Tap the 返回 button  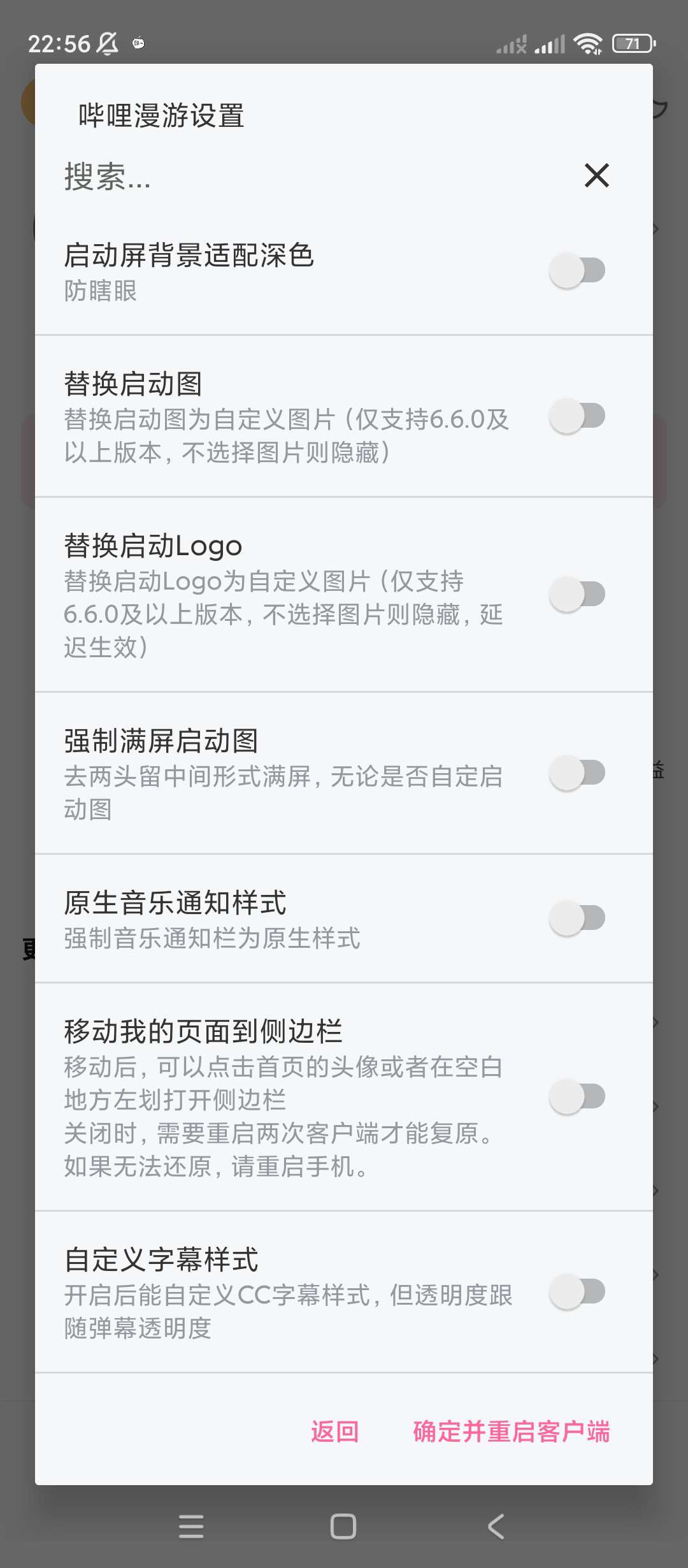[335, 1432]
